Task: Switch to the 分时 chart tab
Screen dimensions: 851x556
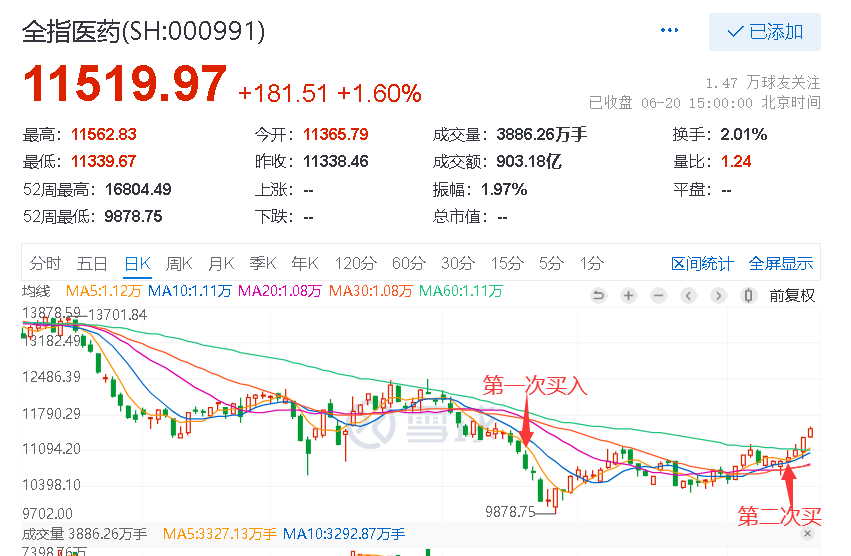Action: tap(45, 264)
